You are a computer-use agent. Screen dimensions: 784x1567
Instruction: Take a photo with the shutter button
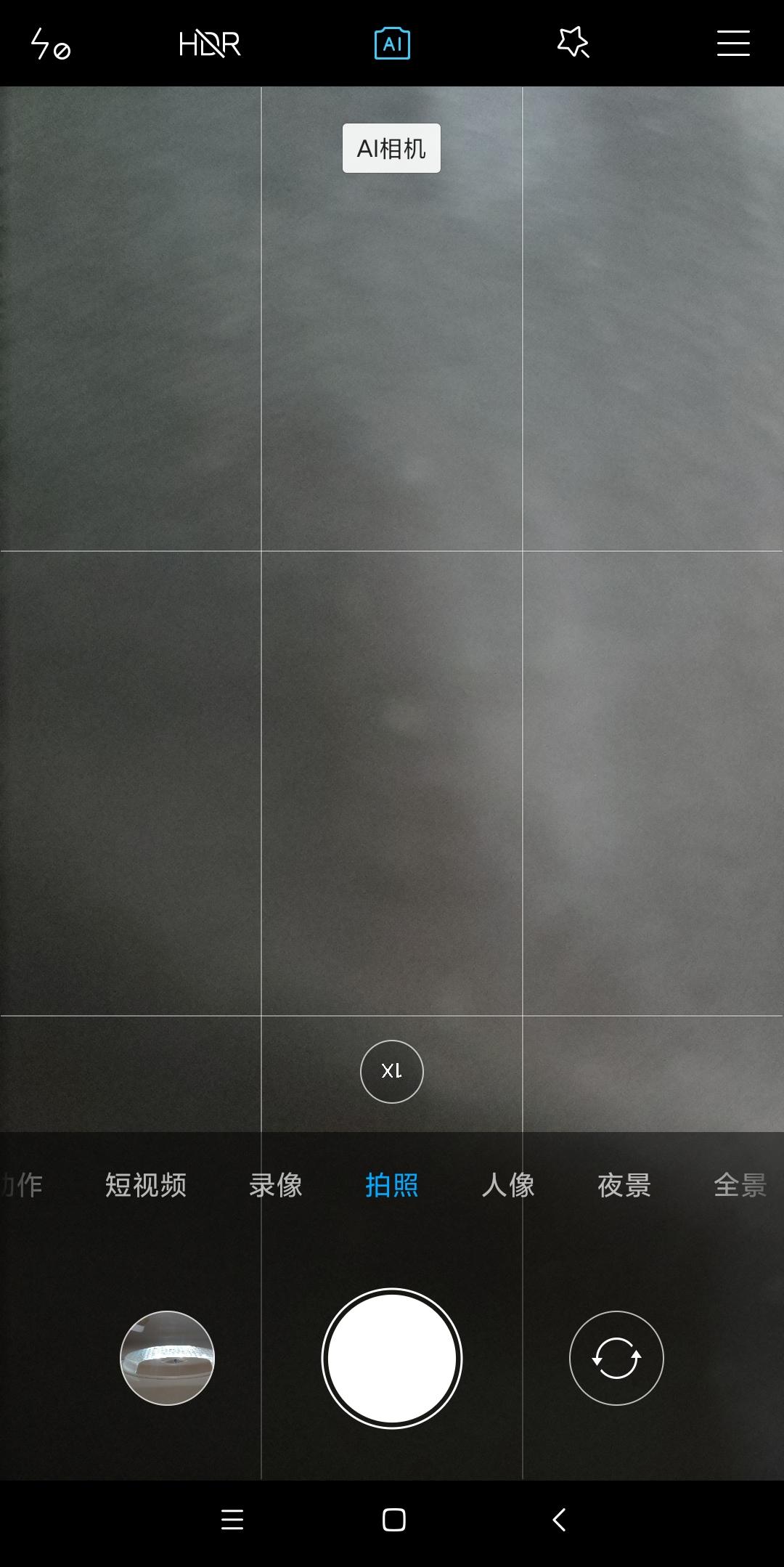[x=392, y=1359]
